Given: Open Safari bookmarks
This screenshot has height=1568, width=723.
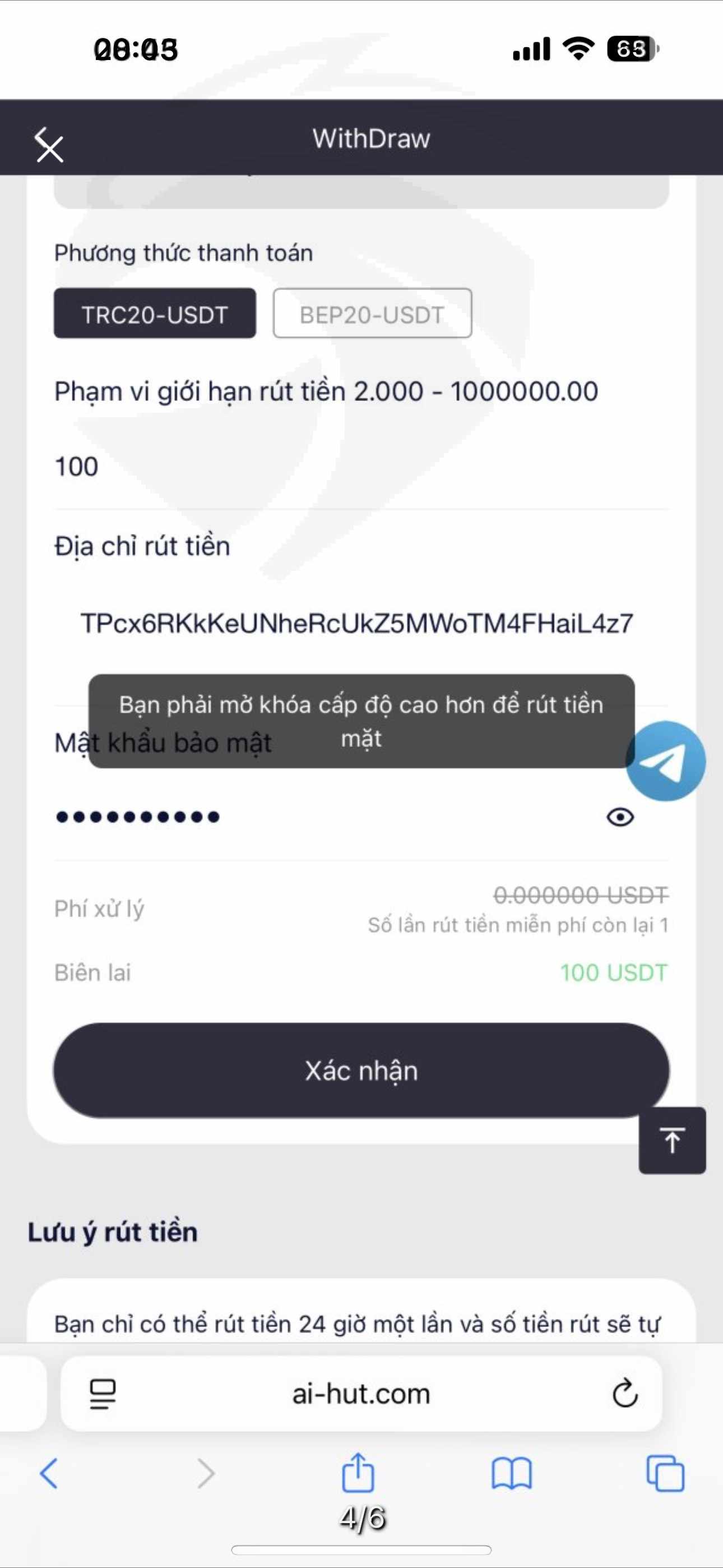Looking at the screenshot, I should 512,1474.
